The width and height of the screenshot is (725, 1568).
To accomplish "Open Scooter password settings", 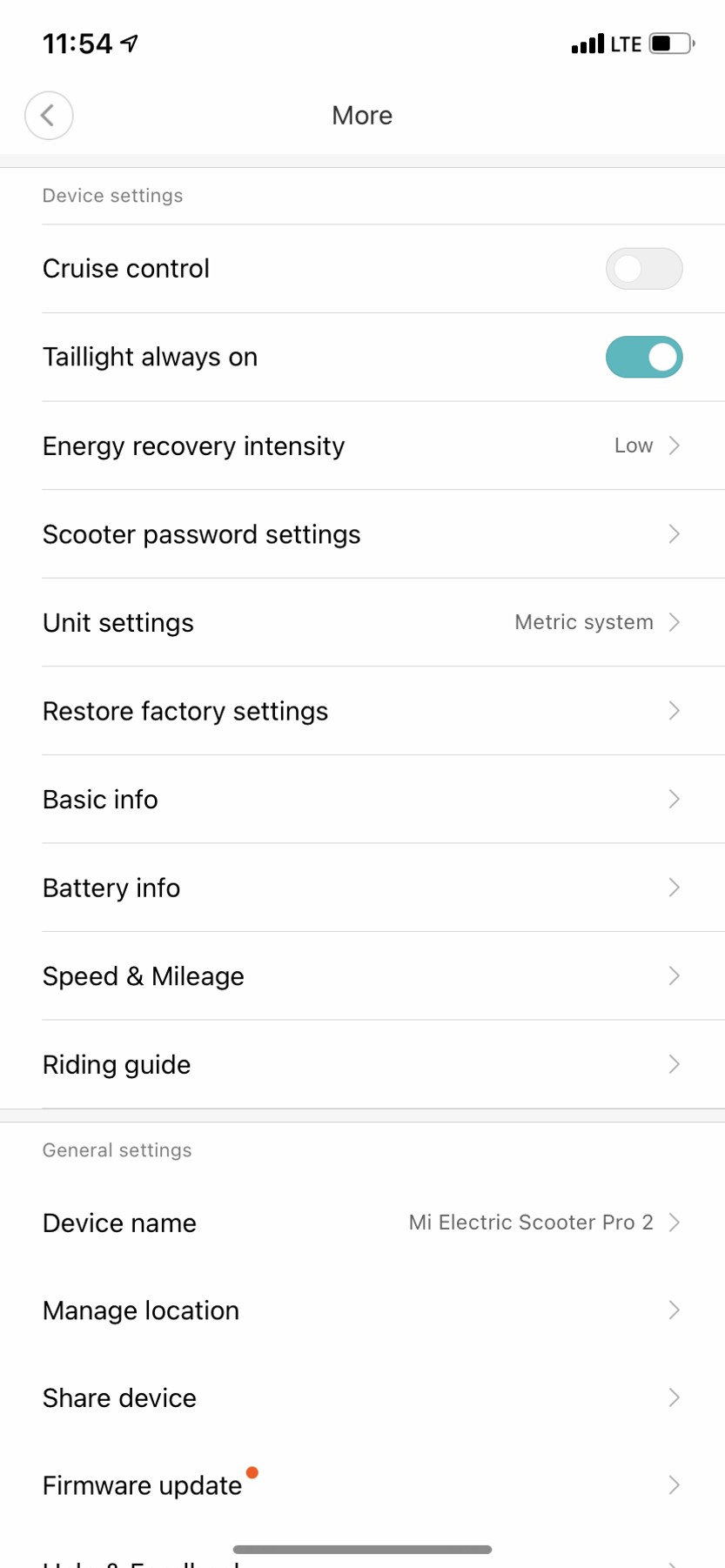I will pos(362,534).
